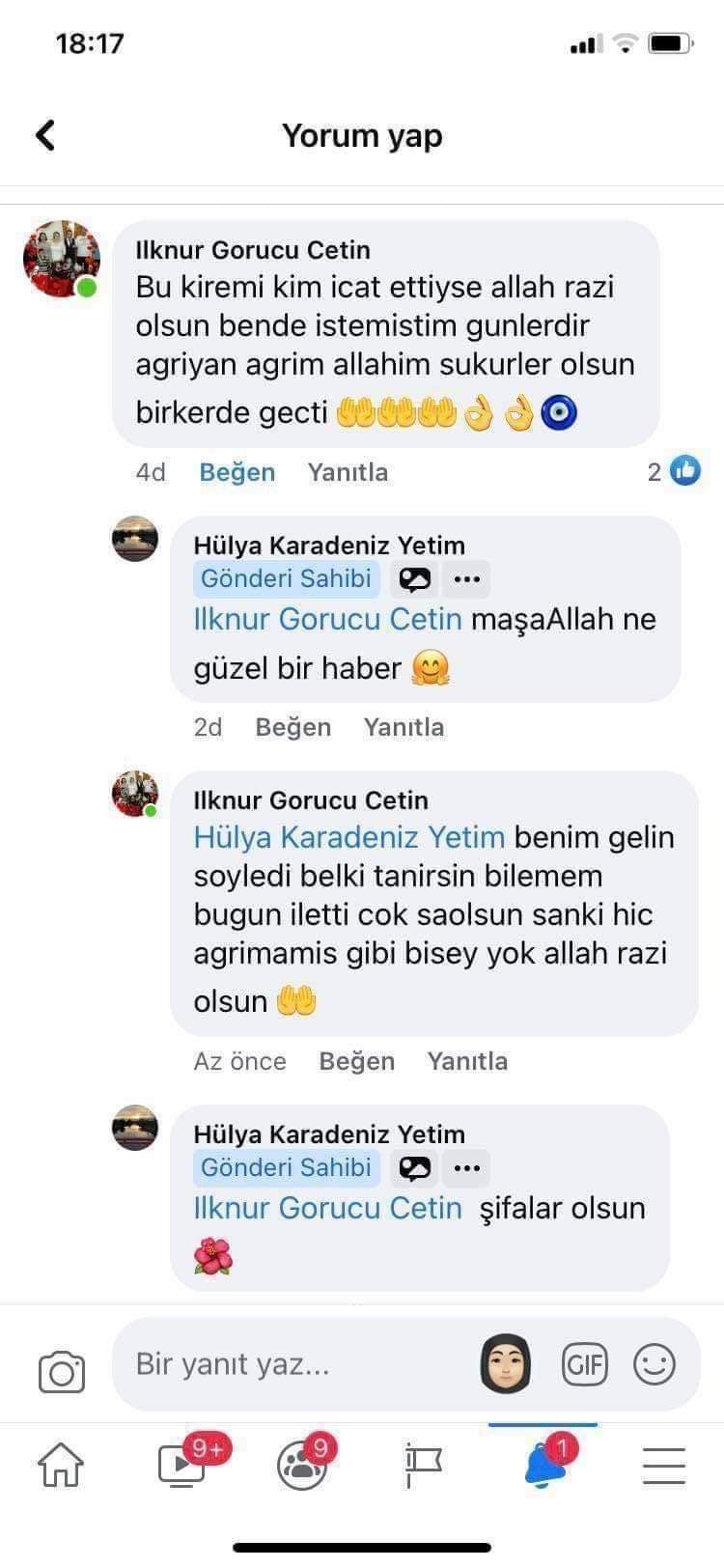Open Hülya Karadeniz Yetim mention link
Screen dimensions: 724x1568
tap(348, 837)
